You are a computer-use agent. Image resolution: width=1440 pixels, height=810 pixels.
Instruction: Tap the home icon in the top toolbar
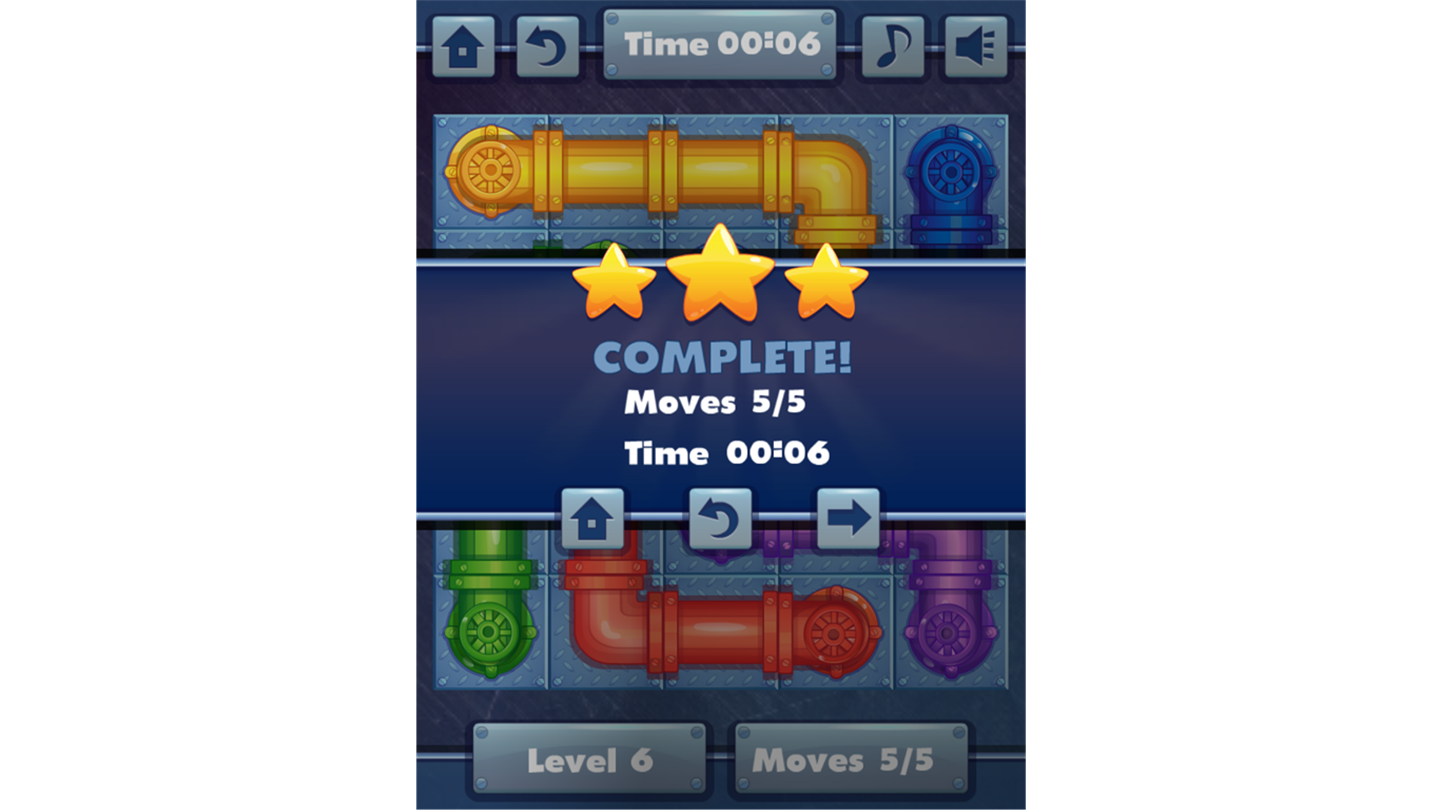(x=464, y=47)
